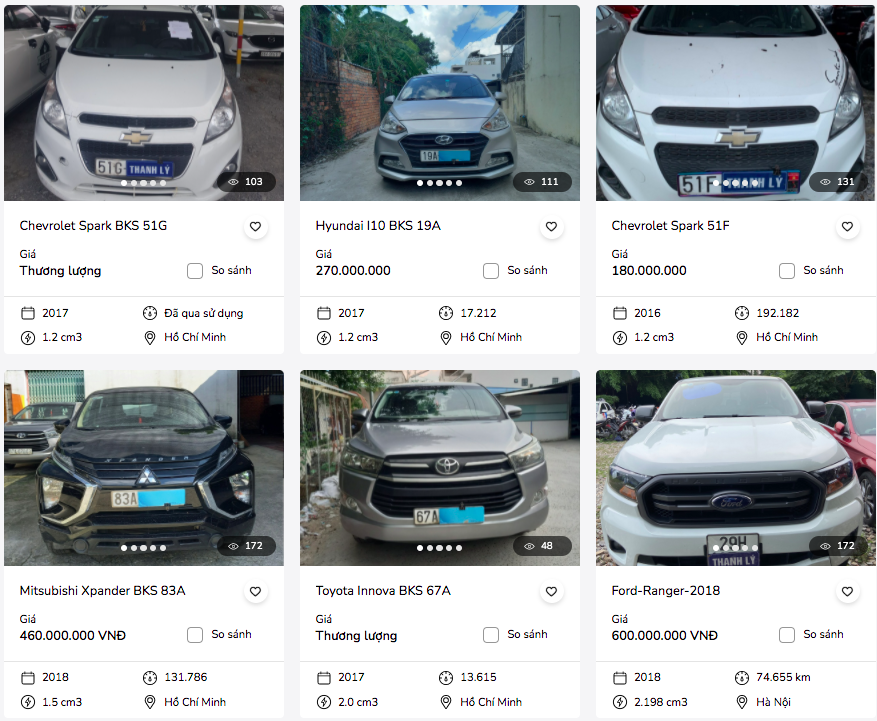Favorite the Chevrolet Spark BKS 51G listing
The width and height of the screenshot is (877, 721).
(255, 227)
